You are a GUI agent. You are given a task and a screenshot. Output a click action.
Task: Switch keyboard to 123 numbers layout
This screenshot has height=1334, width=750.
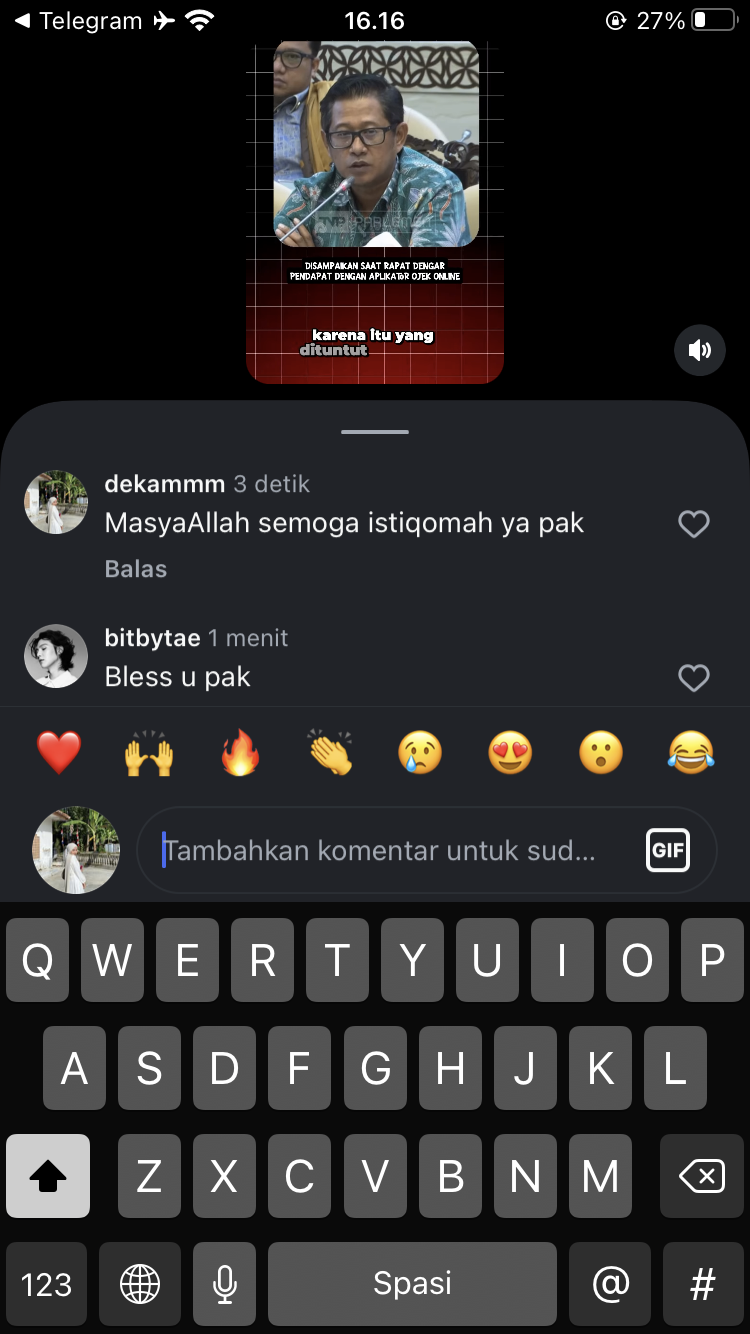click(x=46, y=1284)
